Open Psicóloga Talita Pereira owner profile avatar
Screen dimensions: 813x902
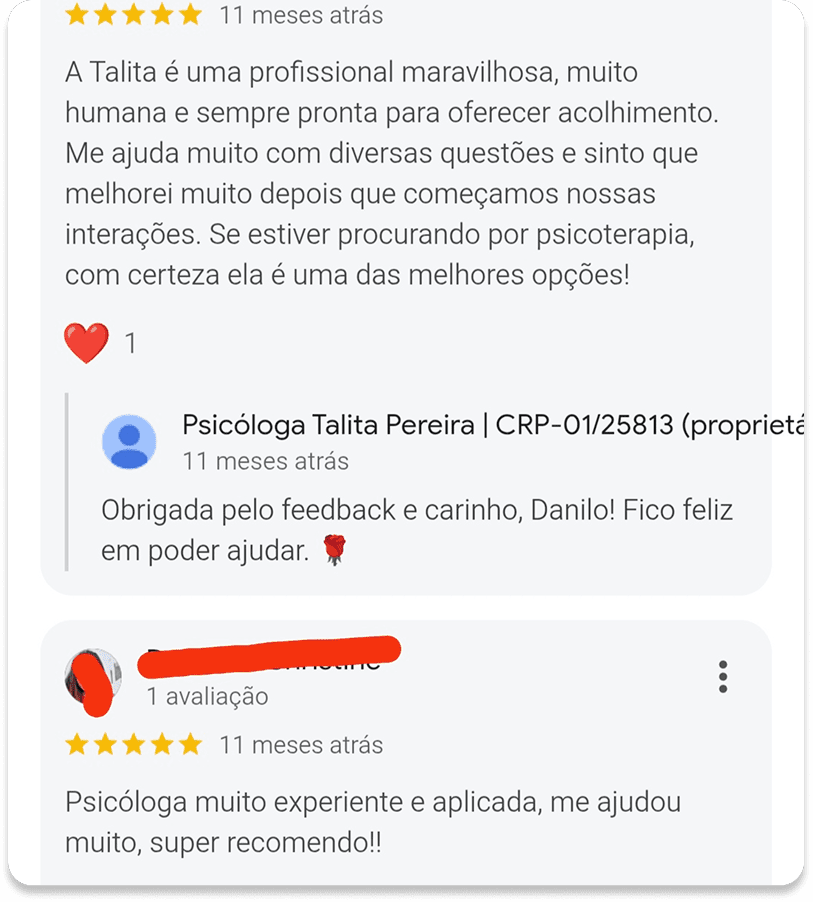click(x=130, y=441)
